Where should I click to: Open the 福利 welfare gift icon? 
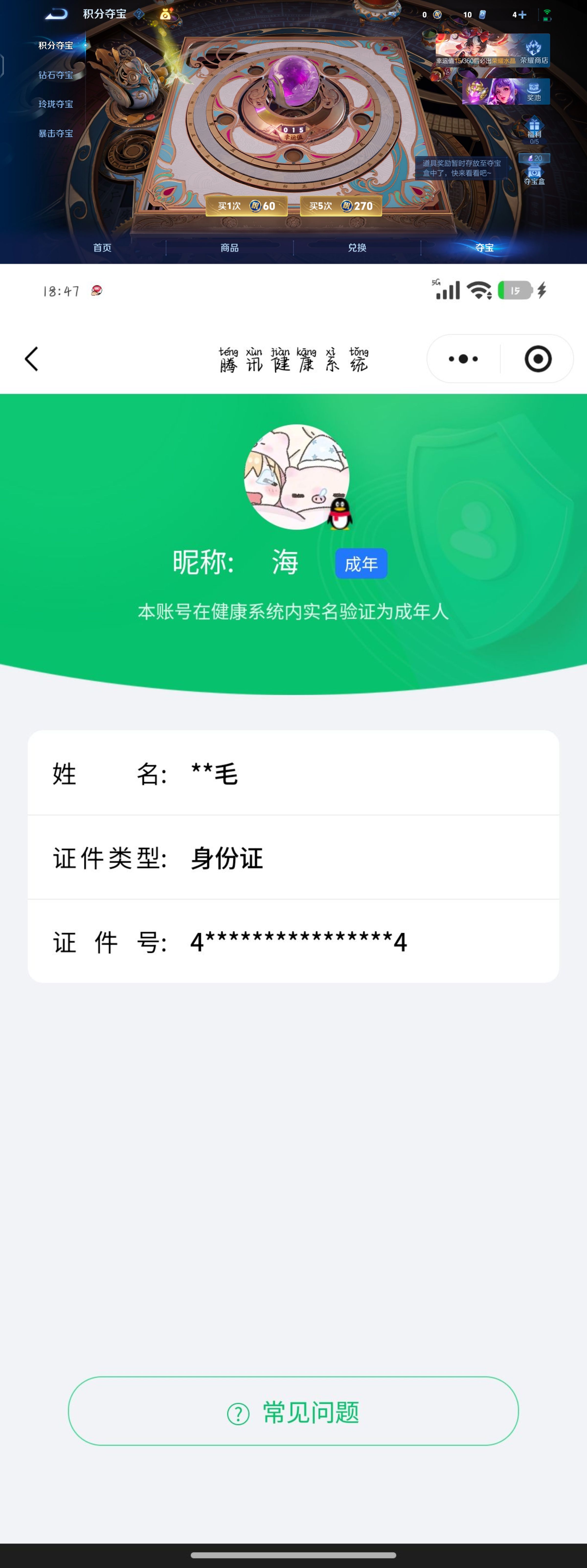coord(535,125)
